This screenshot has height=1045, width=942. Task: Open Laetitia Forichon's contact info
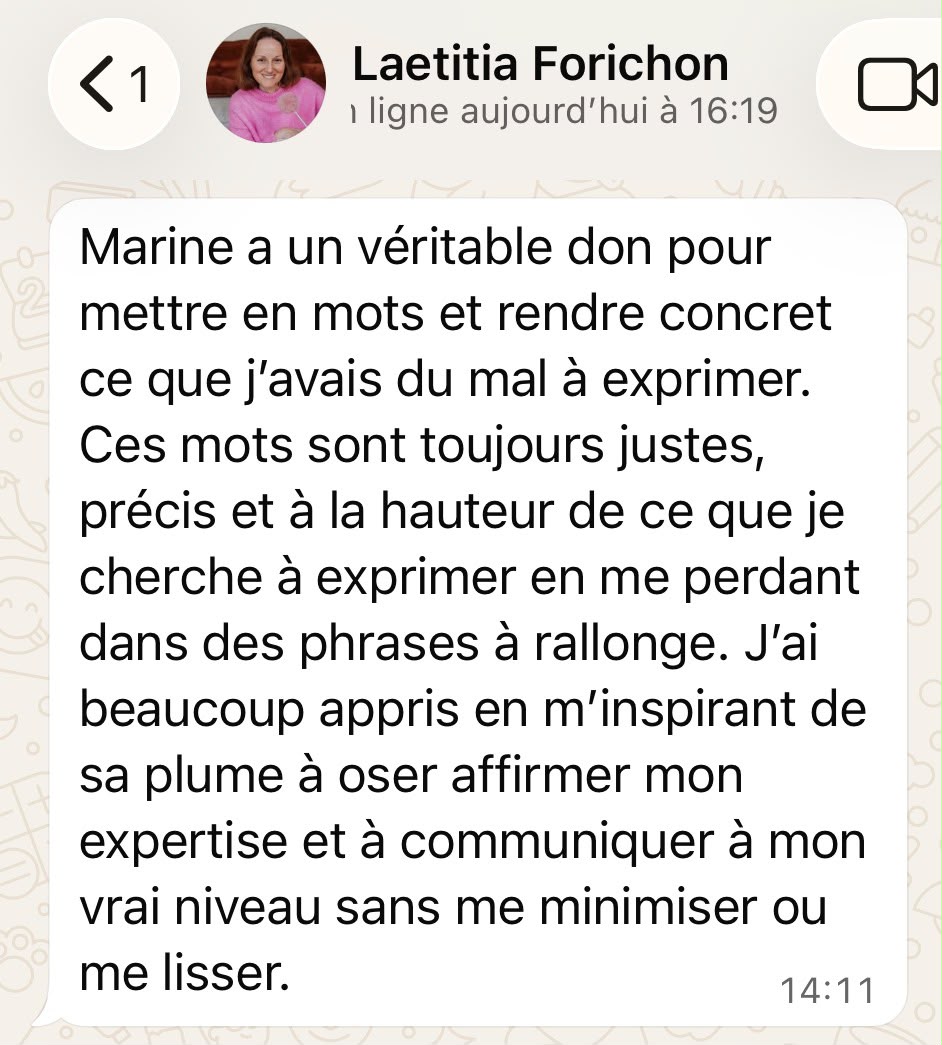541,65
